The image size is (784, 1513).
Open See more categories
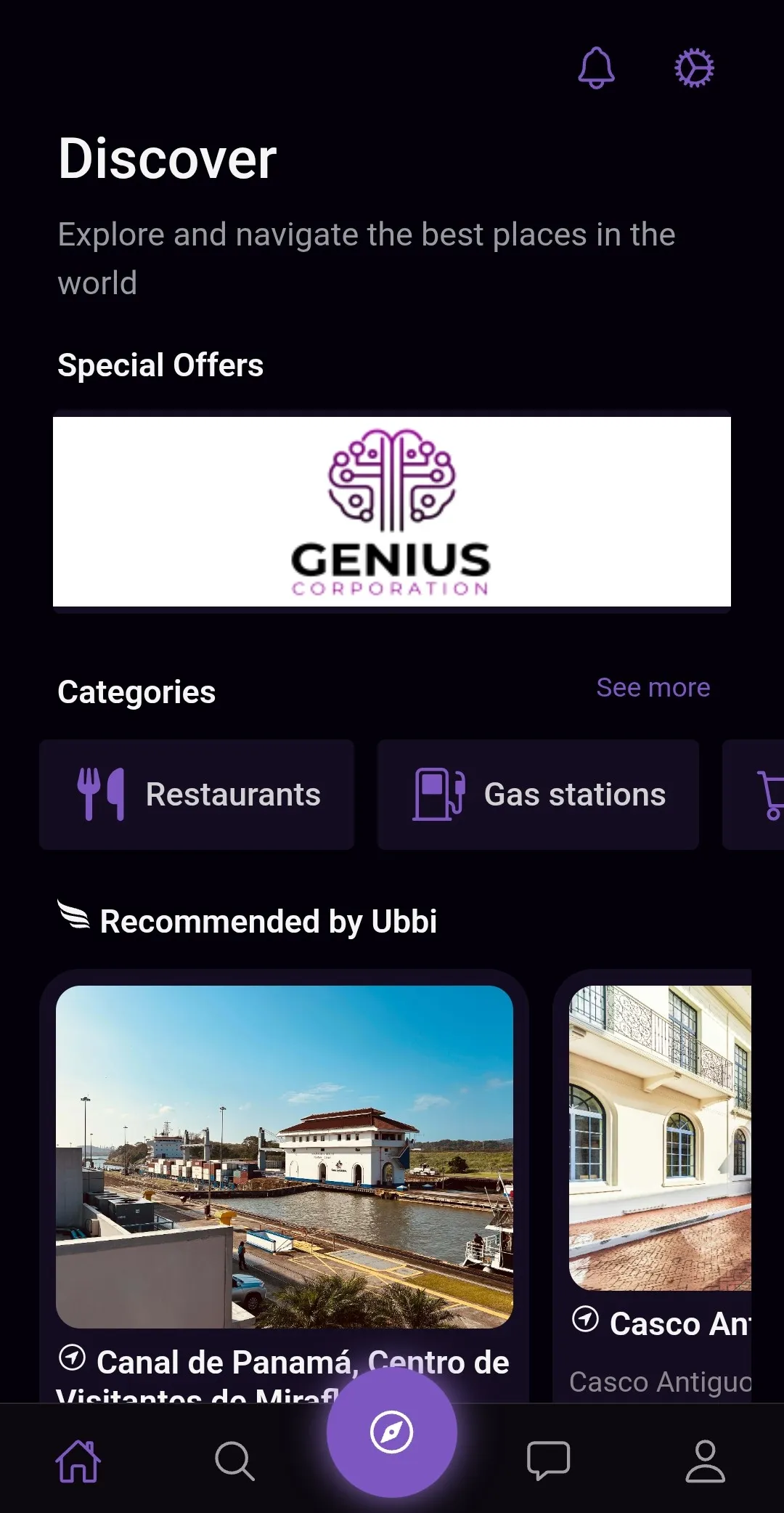(x=653, y=687)
